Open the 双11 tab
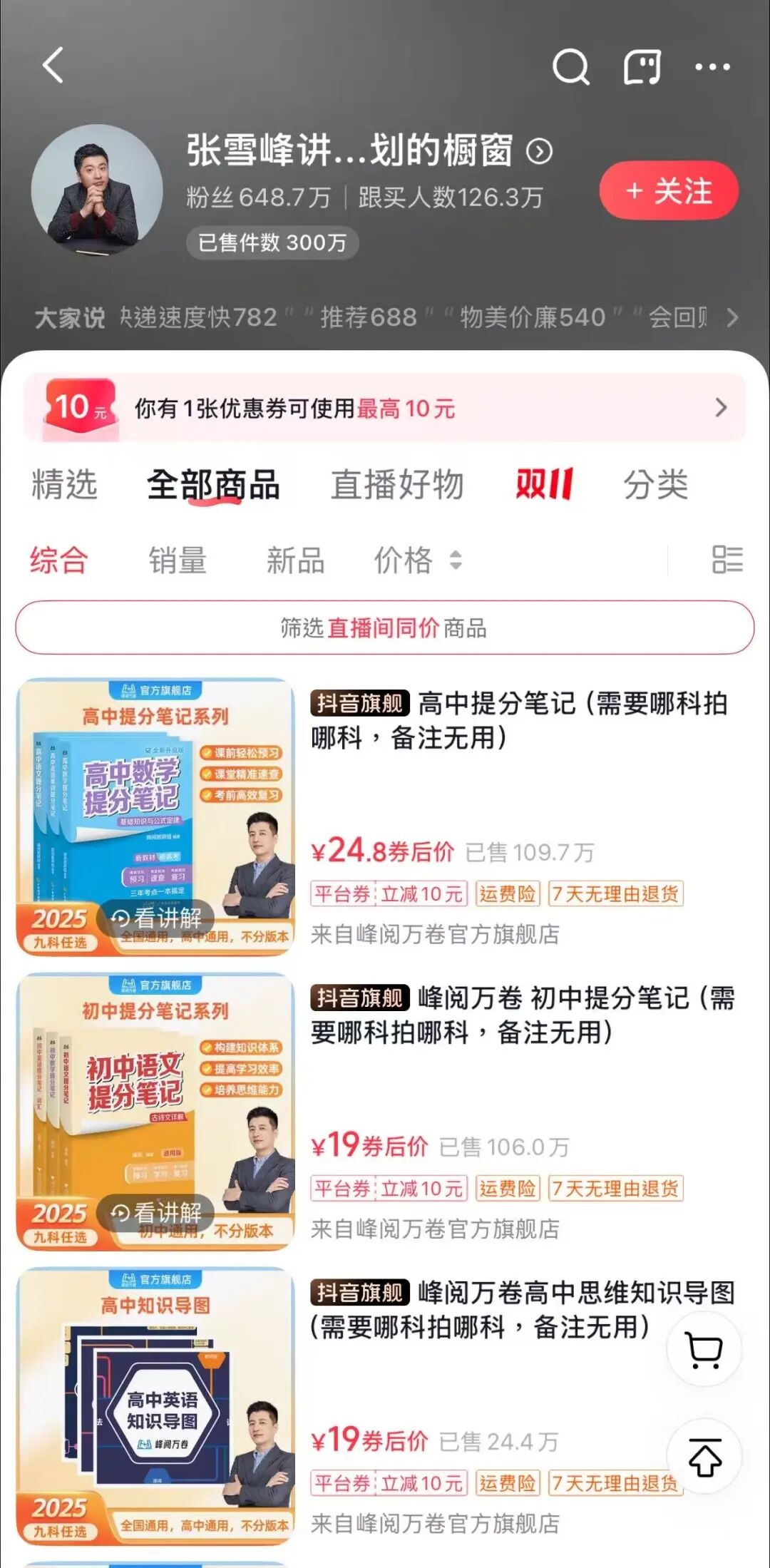The height and width of the screenshot is (1568, 770). click(544, 485)
